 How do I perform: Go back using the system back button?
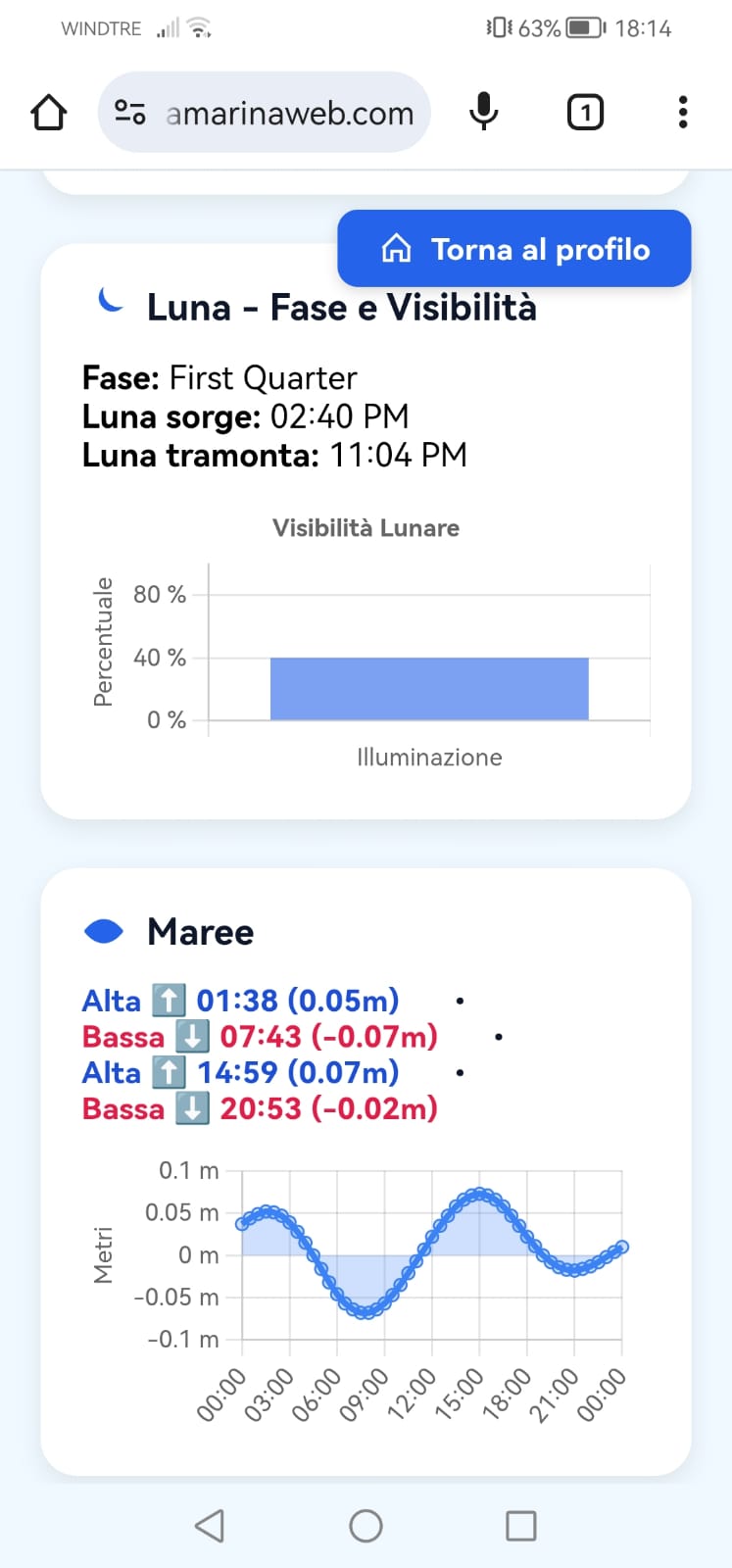pyautogui.click(x=210, y=1525)
